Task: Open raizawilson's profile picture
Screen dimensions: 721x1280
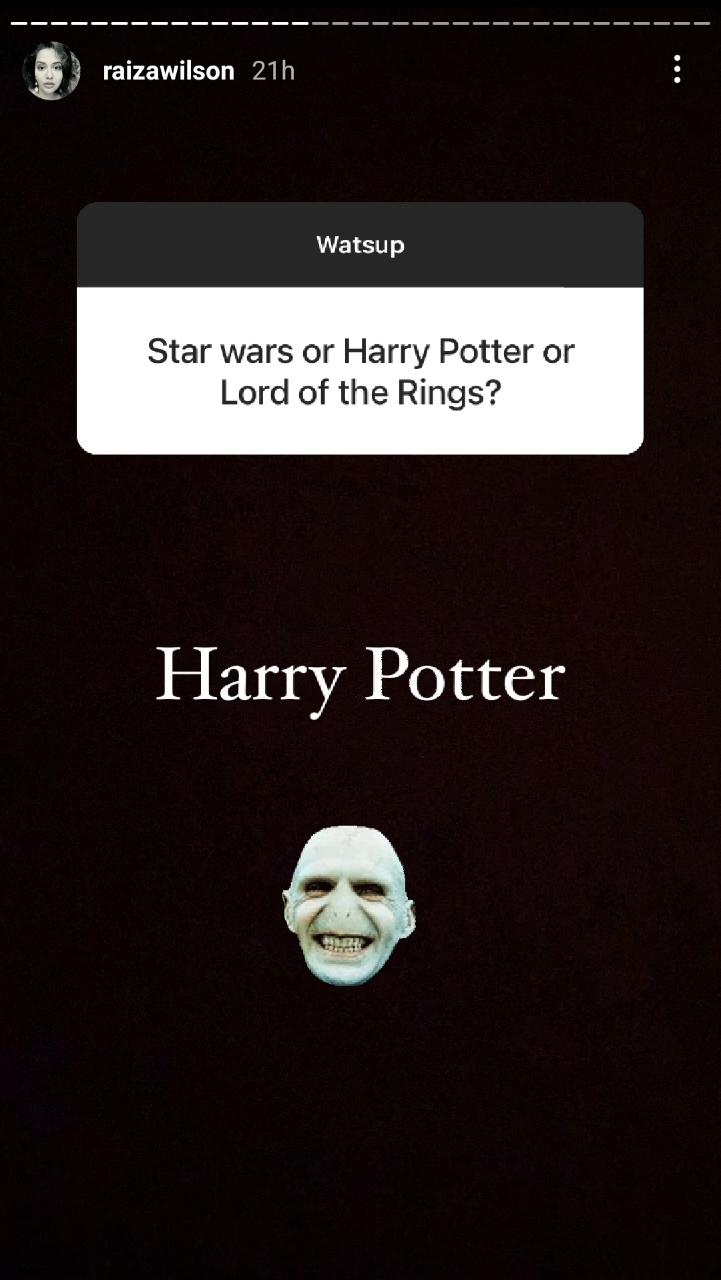Action: tap(51, 71)
